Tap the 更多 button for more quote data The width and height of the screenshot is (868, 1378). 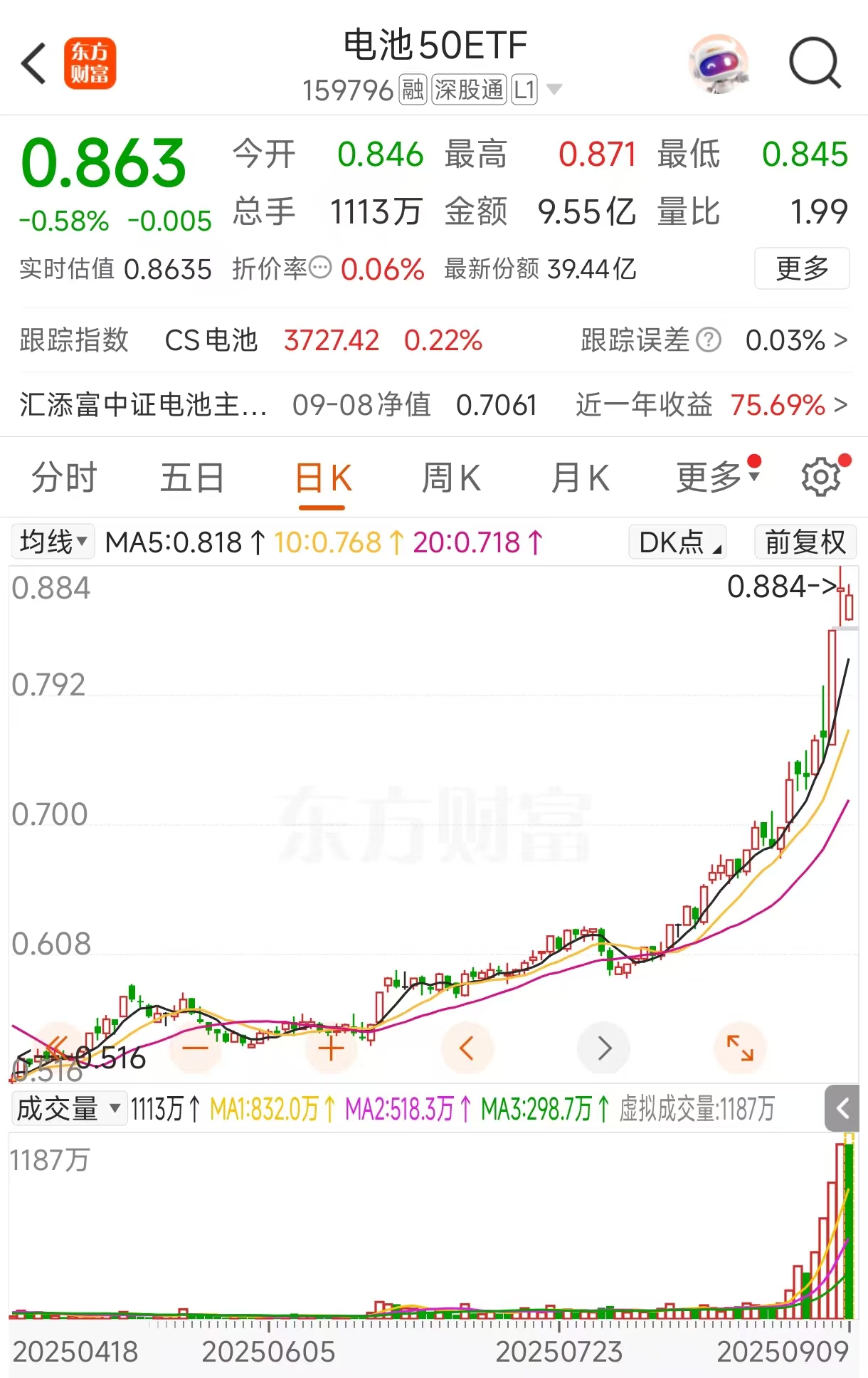point(802,268)
